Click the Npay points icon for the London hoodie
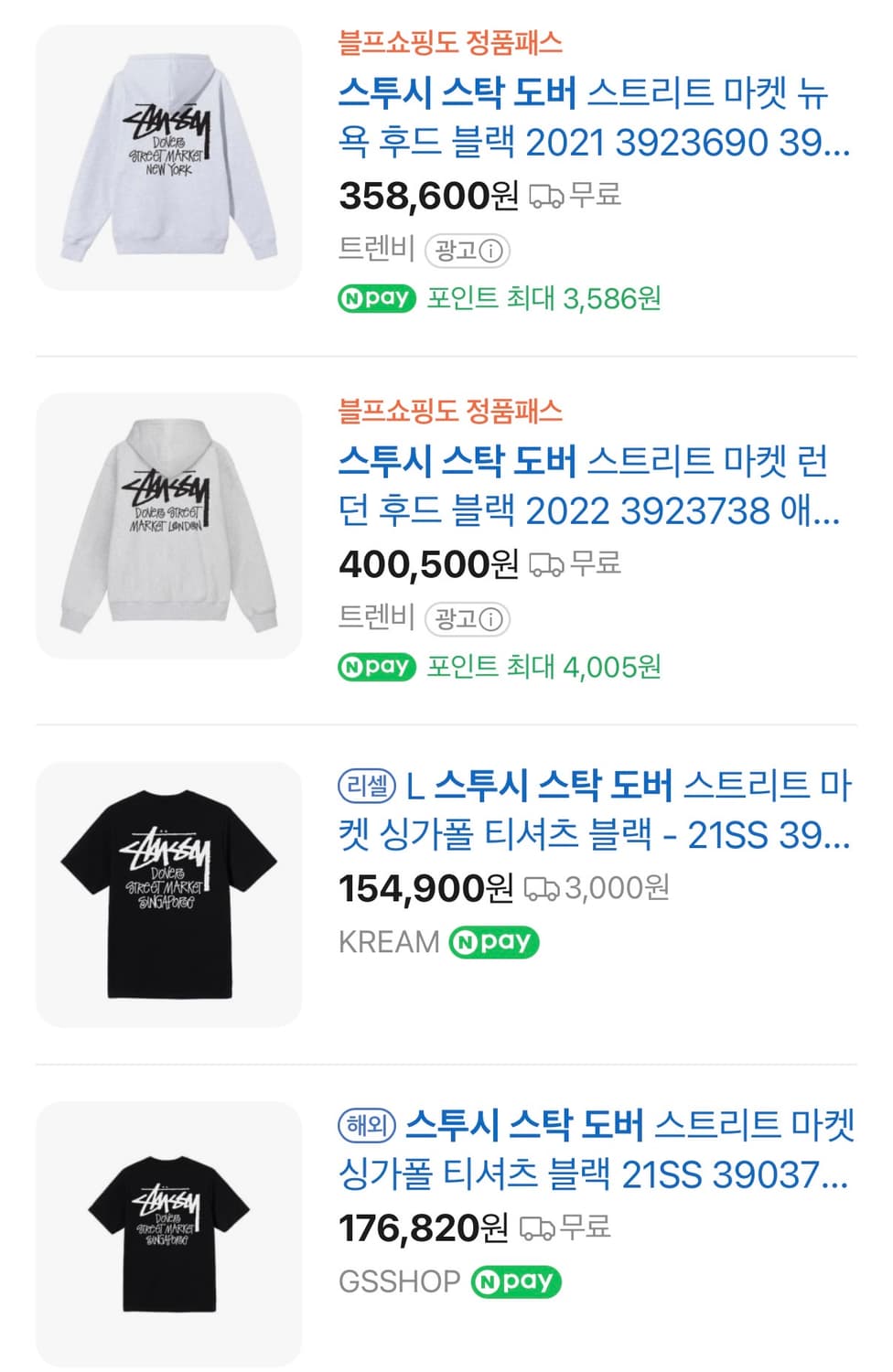 click(378, 666)
